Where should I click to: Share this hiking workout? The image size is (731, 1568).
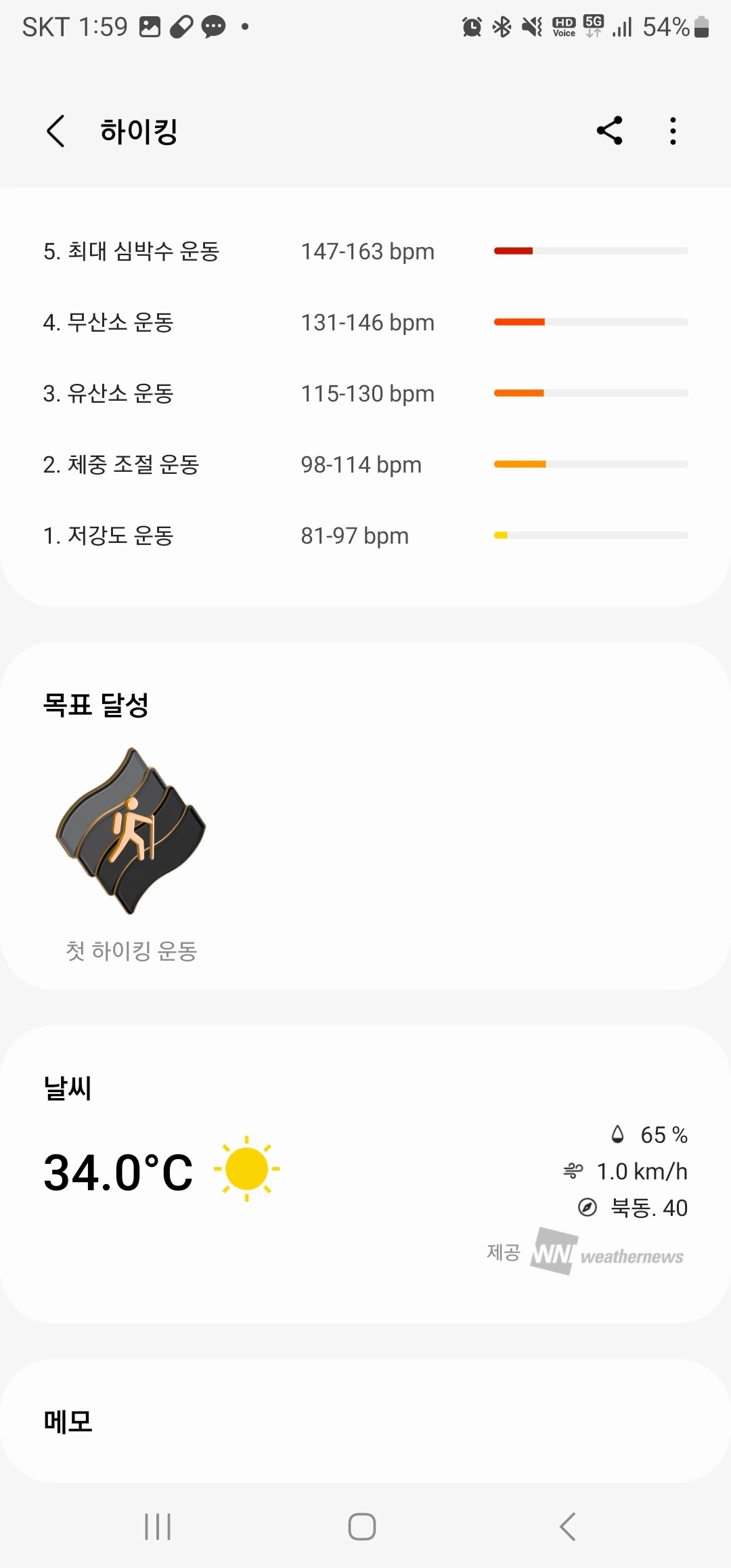(609, 131)
